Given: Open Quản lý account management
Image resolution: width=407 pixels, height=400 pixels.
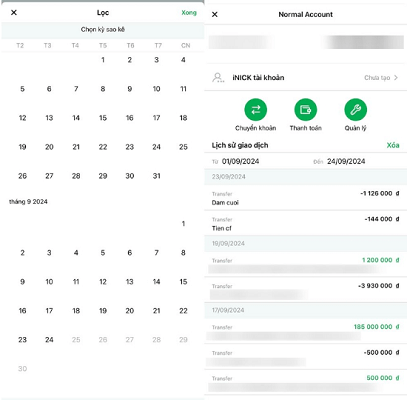Looking at the screenshot, I should click(x=355, y=115).
